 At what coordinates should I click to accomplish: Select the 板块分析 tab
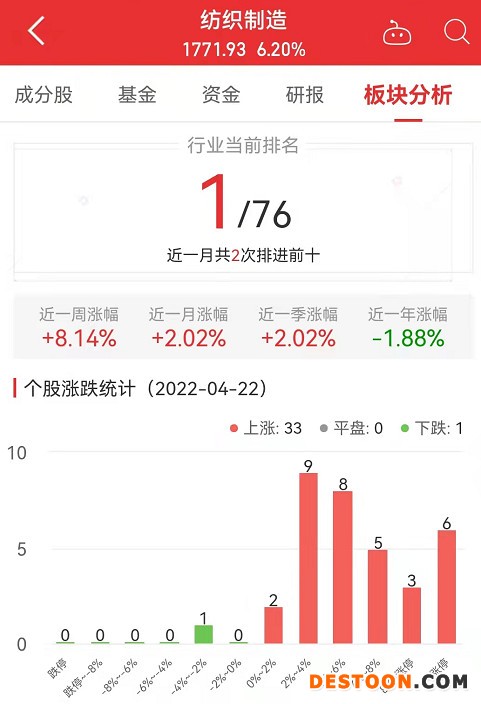click(408, 95)
